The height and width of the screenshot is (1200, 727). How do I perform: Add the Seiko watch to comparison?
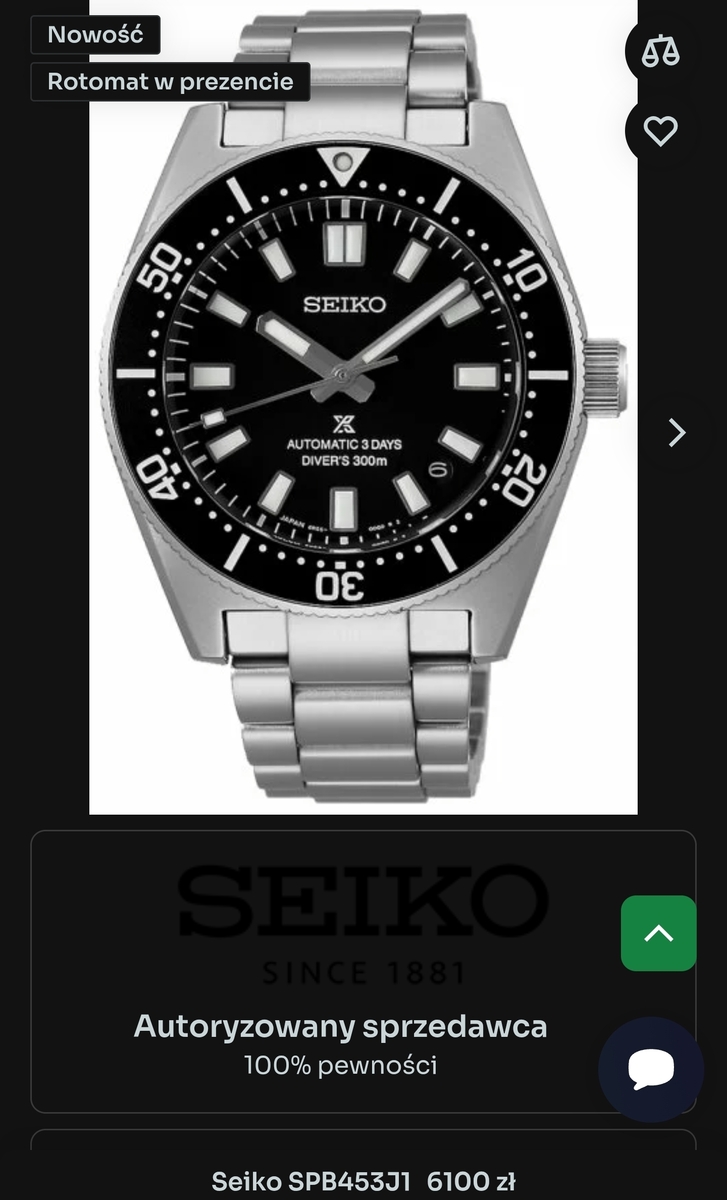[x=660, y=51]
